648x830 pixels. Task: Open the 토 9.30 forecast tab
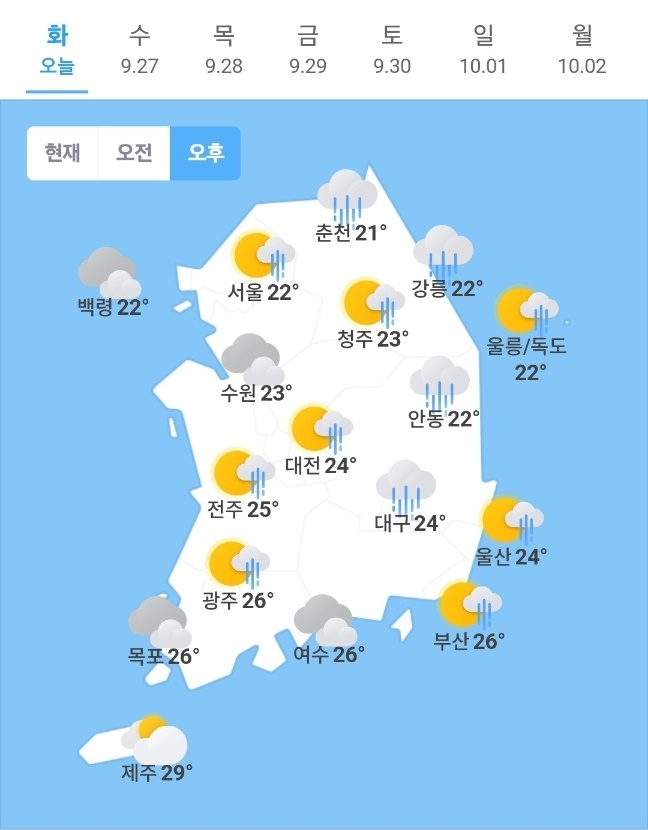[392, 50]
